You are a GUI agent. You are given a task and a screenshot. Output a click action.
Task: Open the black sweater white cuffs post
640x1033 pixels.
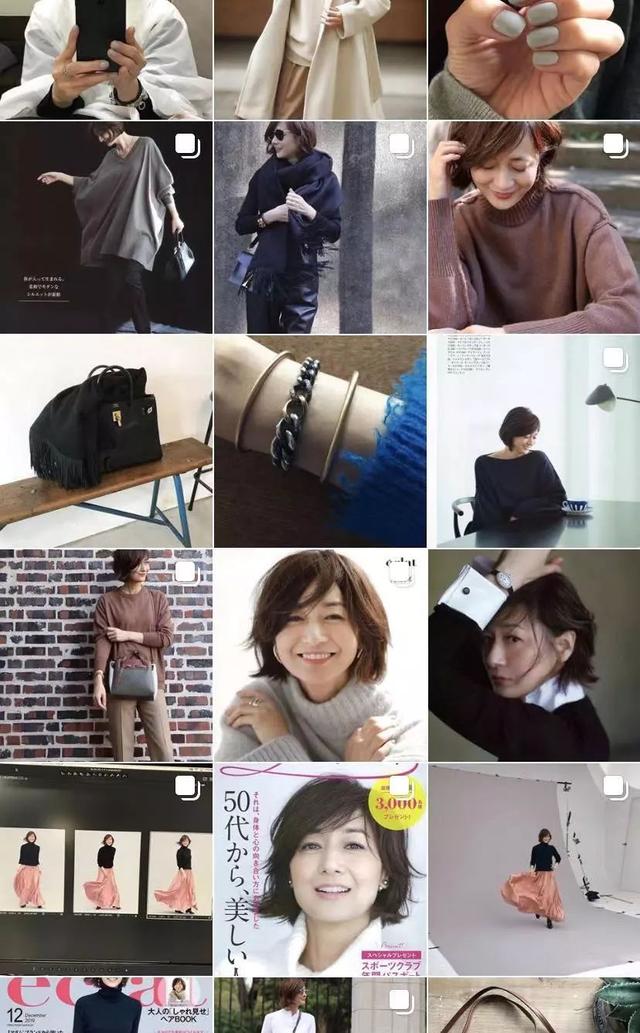pyautogui.click(x=534, y=655)
